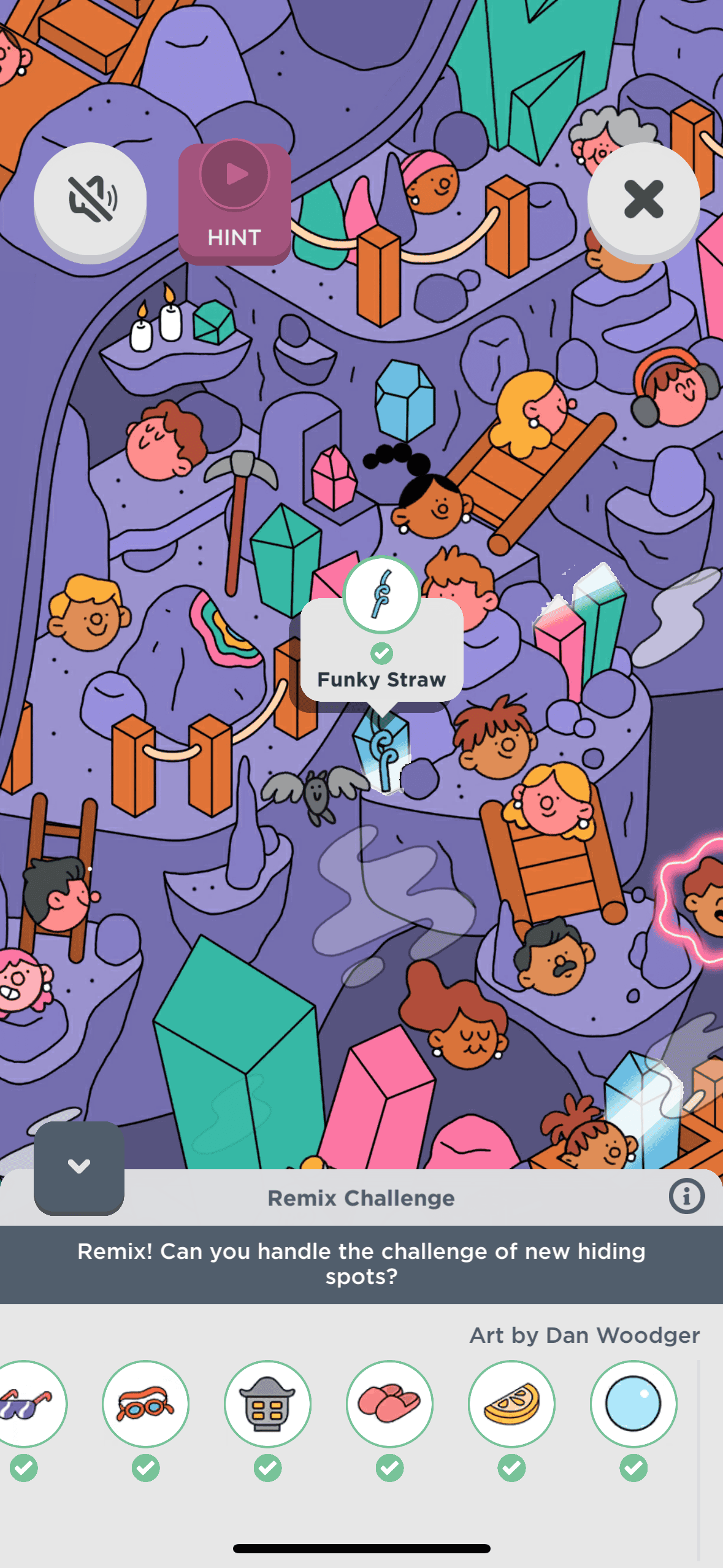Select the pink slippers item
The image size is (723, 1568).
pos(389,1404)
